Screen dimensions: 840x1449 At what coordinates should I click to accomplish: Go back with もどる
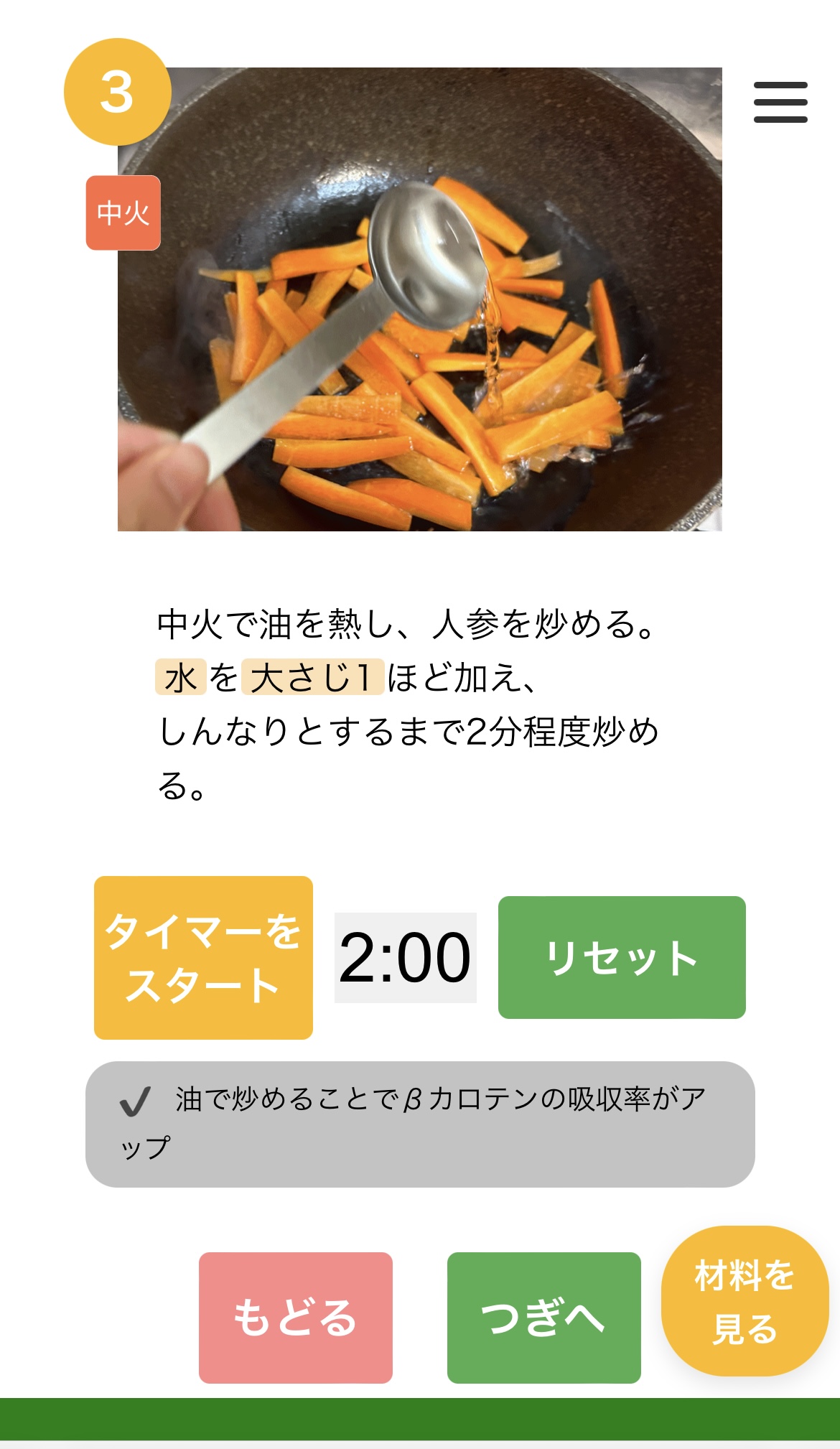click(296, 1318)
